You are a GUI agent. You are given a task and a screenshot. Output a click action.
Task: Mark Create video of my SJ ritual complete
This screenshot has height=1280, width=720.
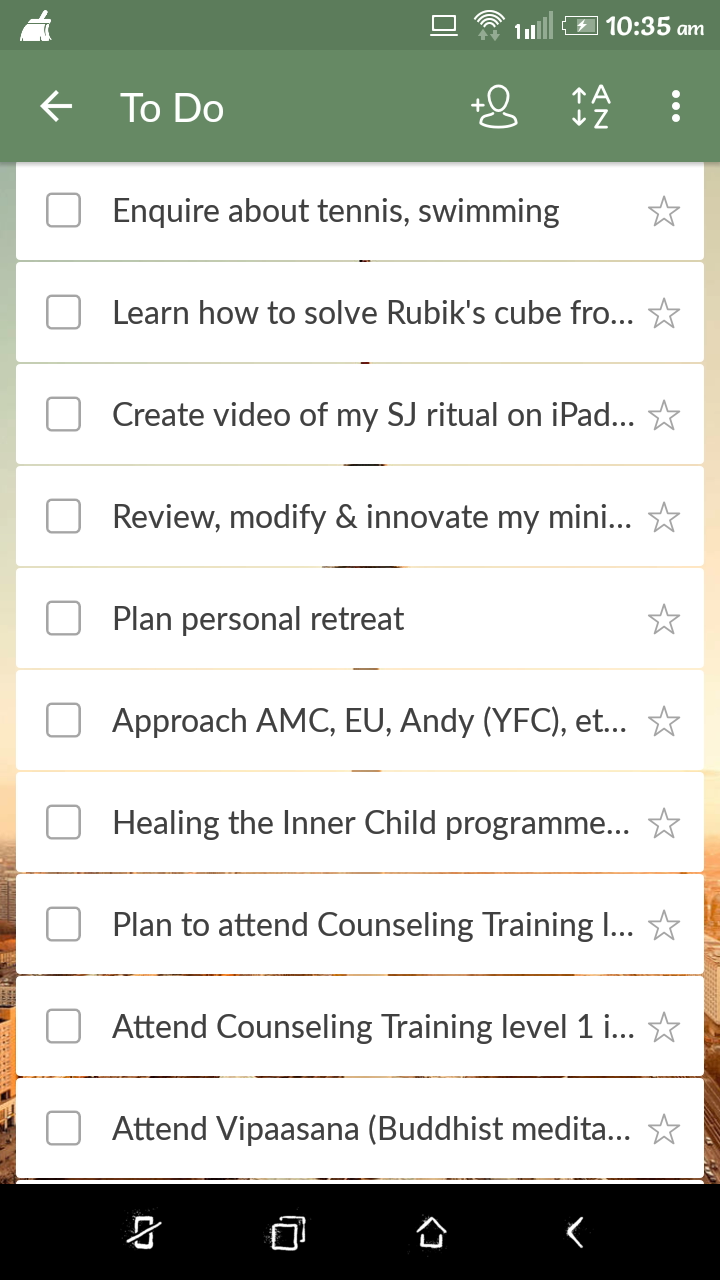click(64, 415)
